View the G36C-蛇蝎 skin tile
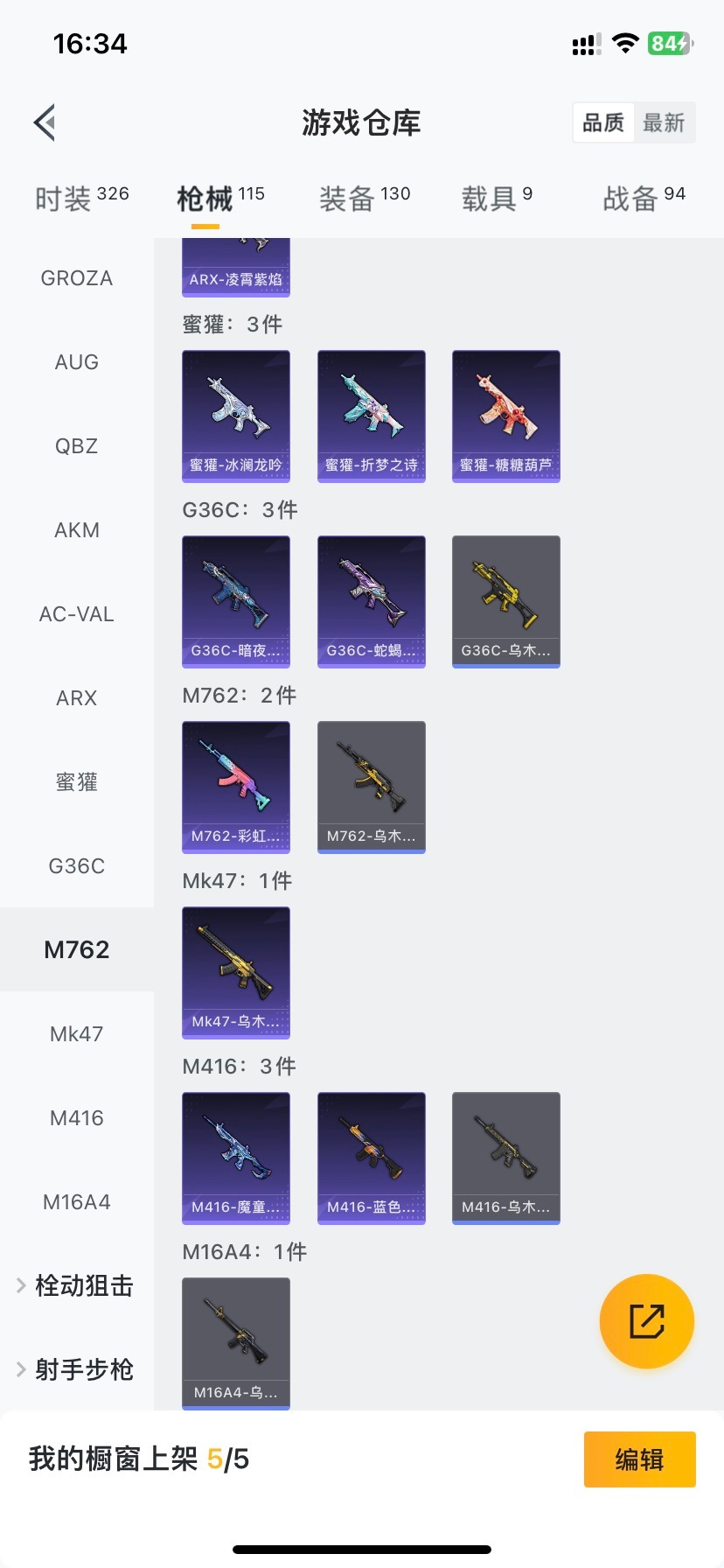Screen dimensions: 724x1568 [372, 601]
